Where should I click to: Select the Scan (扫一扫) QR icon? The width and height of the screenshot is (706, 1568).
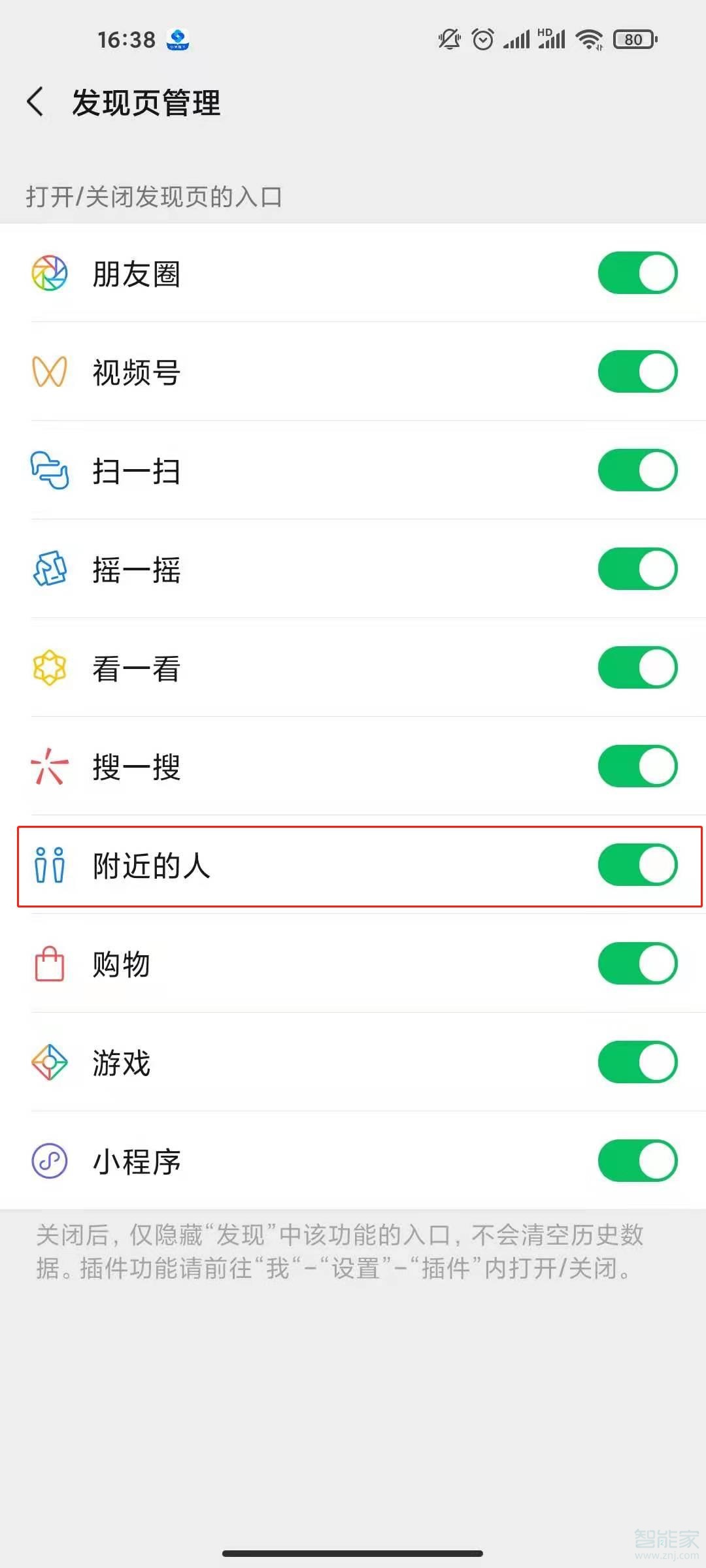[49, 470]
